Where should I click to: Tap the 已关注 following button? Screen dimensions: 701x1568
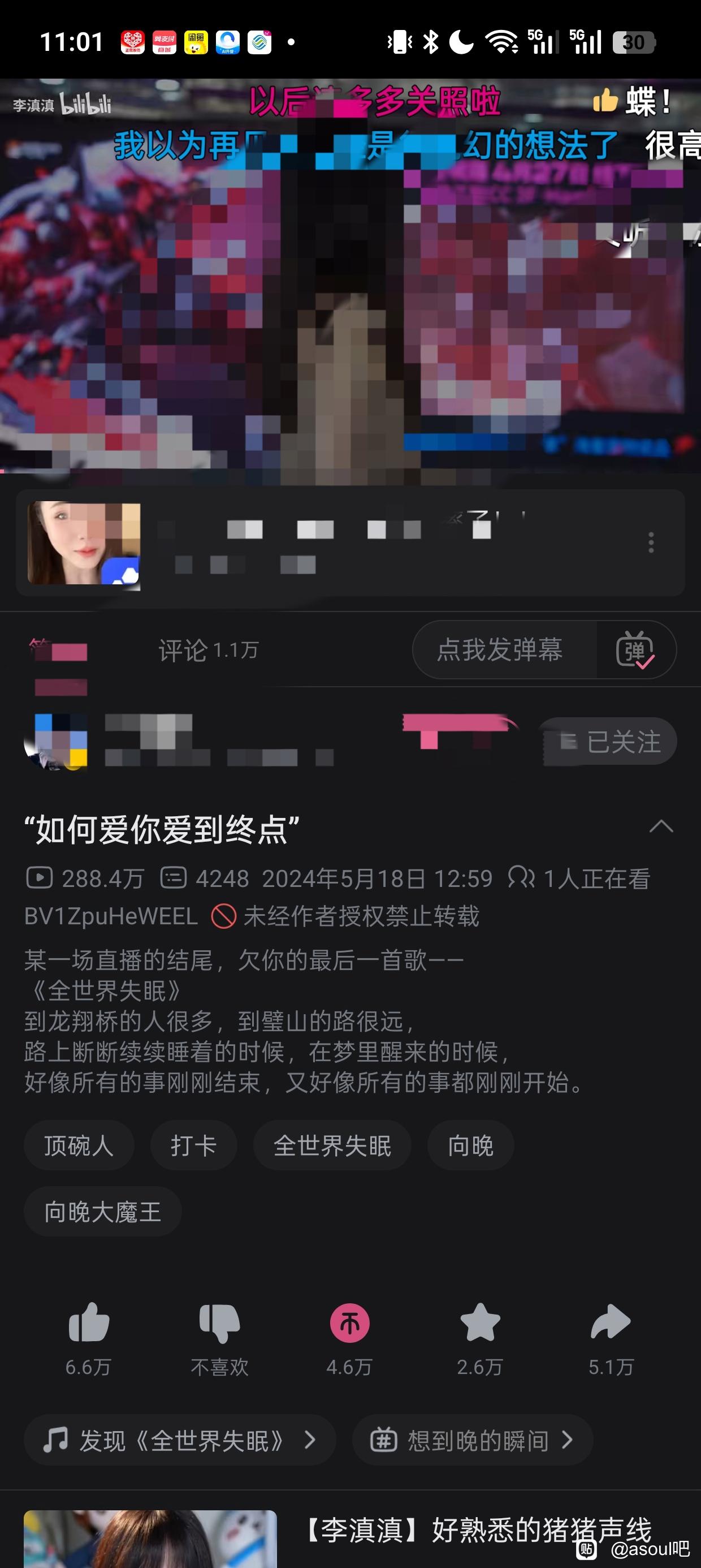tap(608, 742)
